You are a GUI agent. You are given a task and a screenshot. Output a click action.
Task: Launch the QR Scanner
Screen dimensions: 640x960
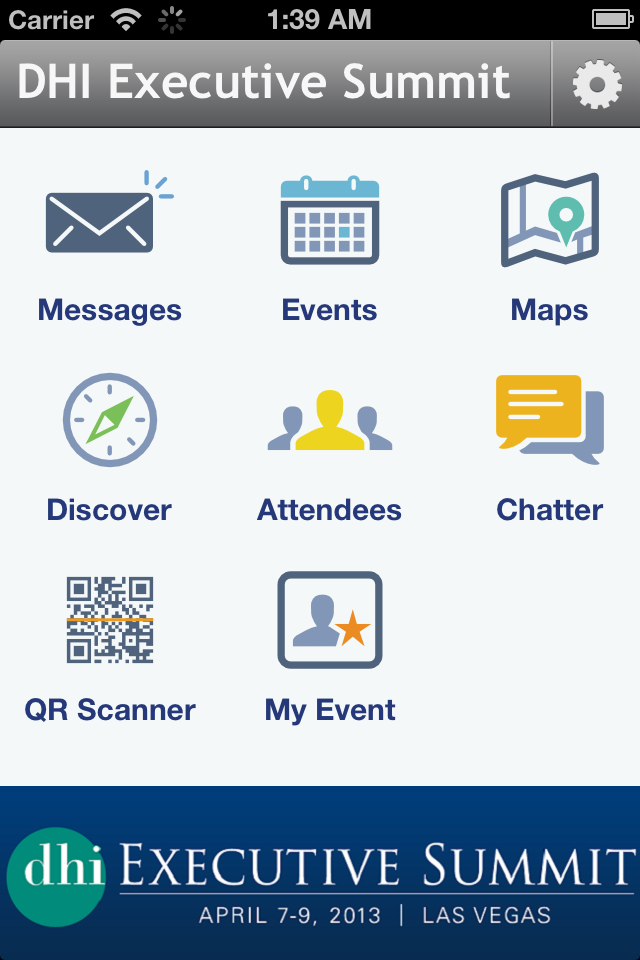tap(109, 645)
